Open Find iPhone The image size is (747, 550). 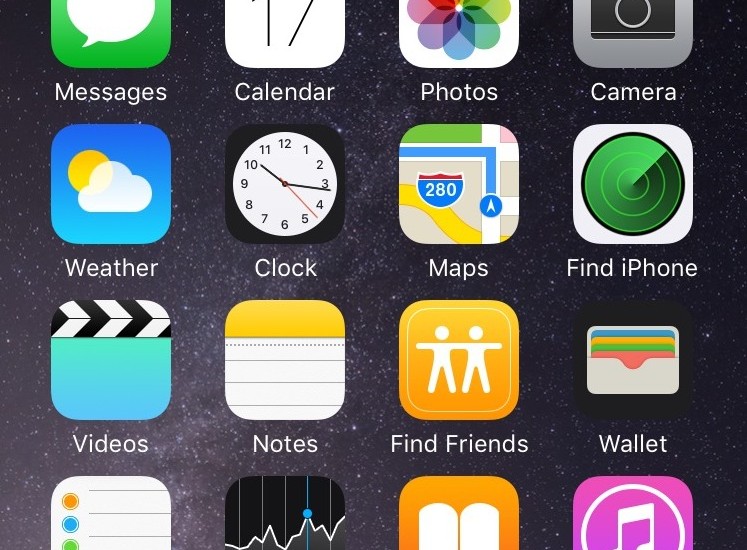633,184
